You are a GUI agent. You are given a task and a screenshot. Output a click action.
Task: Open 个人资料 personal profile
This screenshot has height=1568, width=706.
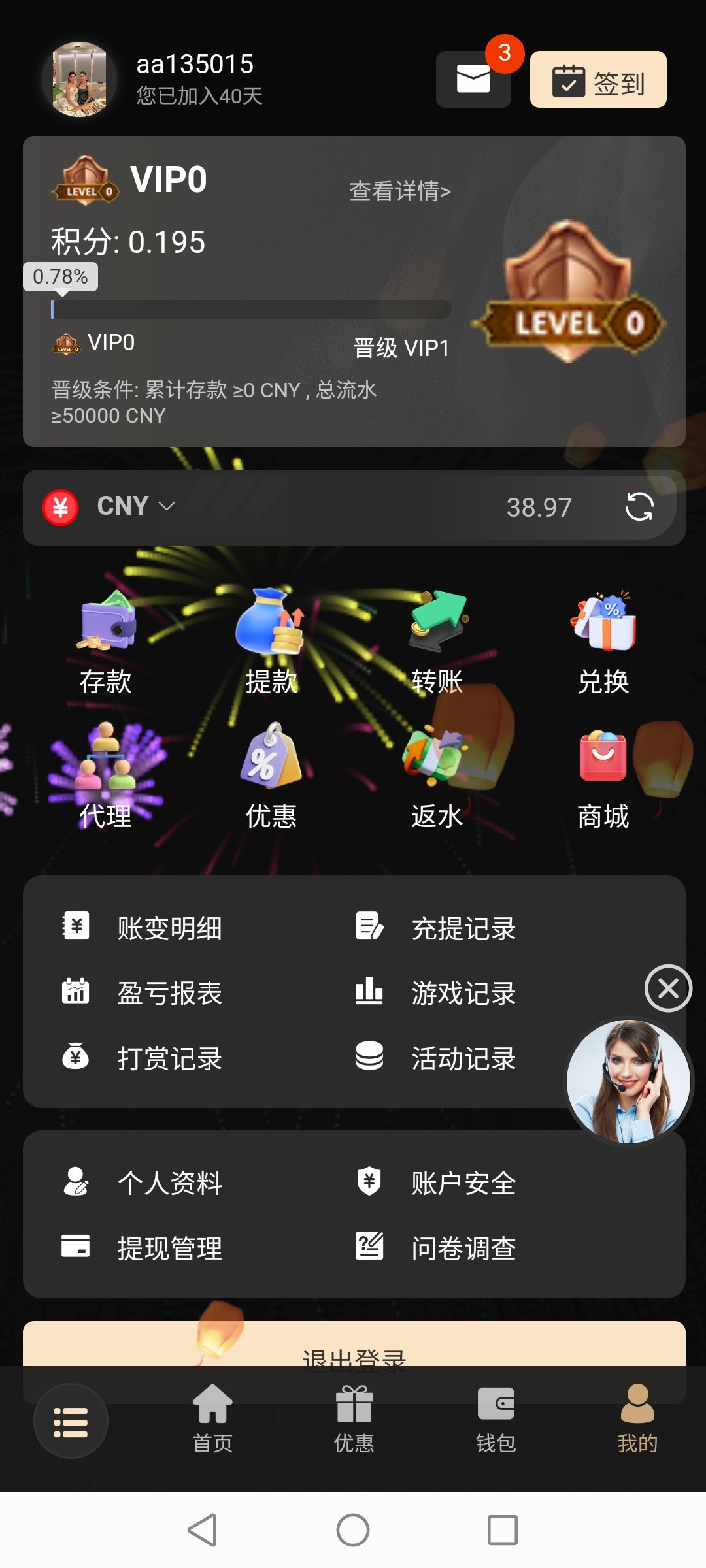[169, 1183]
